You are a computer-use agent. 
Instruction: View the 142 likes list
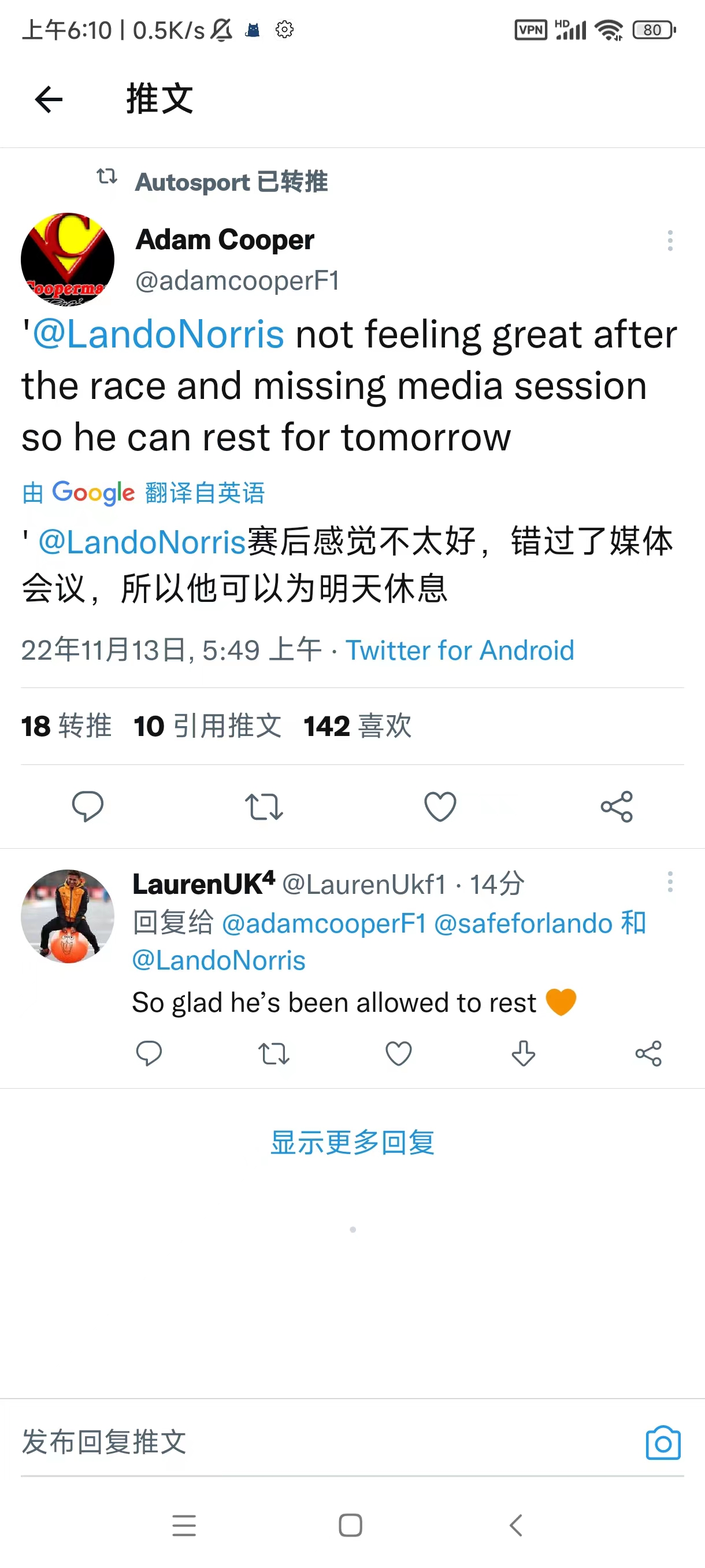click(358, 726)
